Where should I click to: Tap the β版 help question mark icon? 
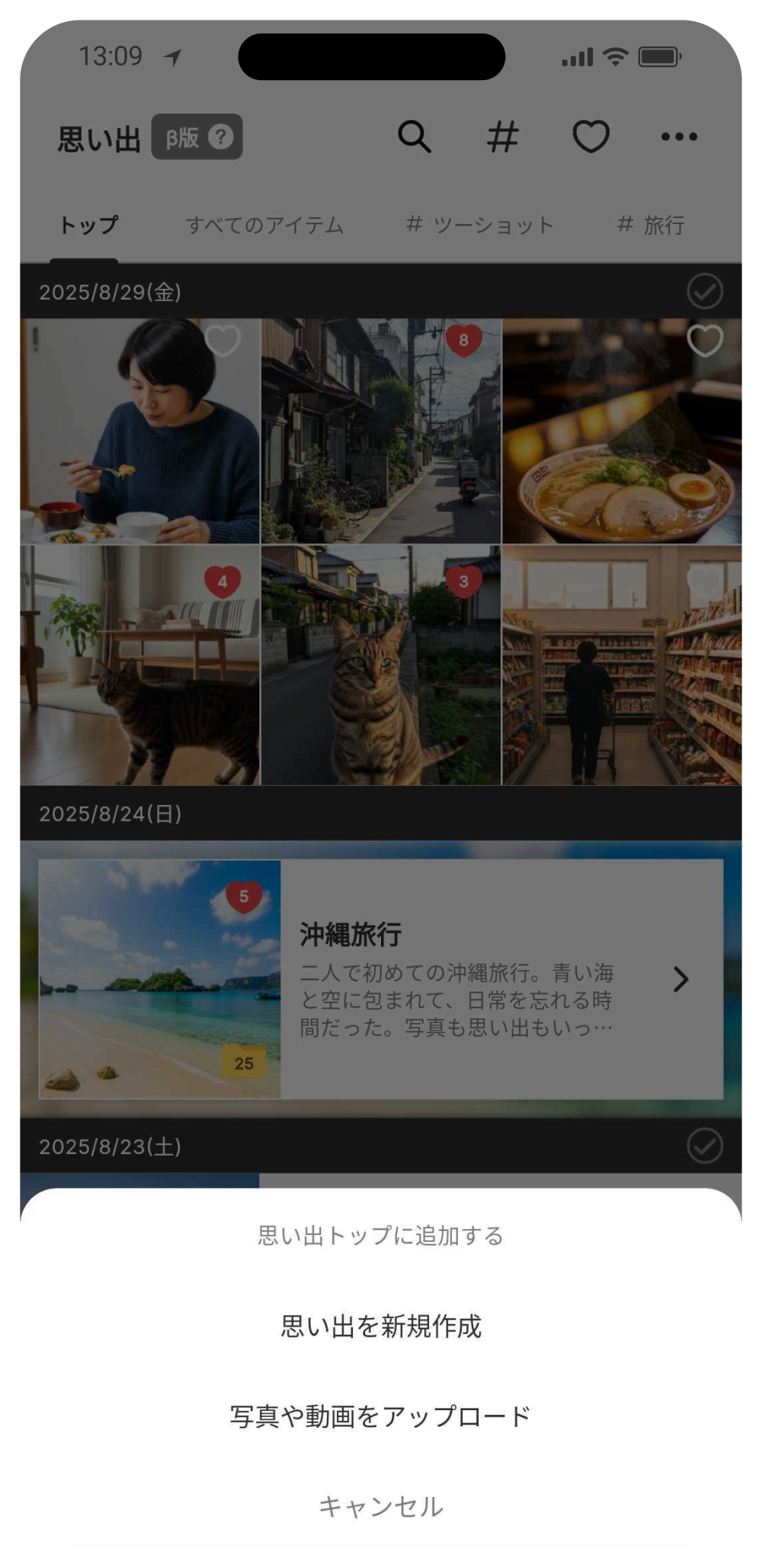point(219,136)
